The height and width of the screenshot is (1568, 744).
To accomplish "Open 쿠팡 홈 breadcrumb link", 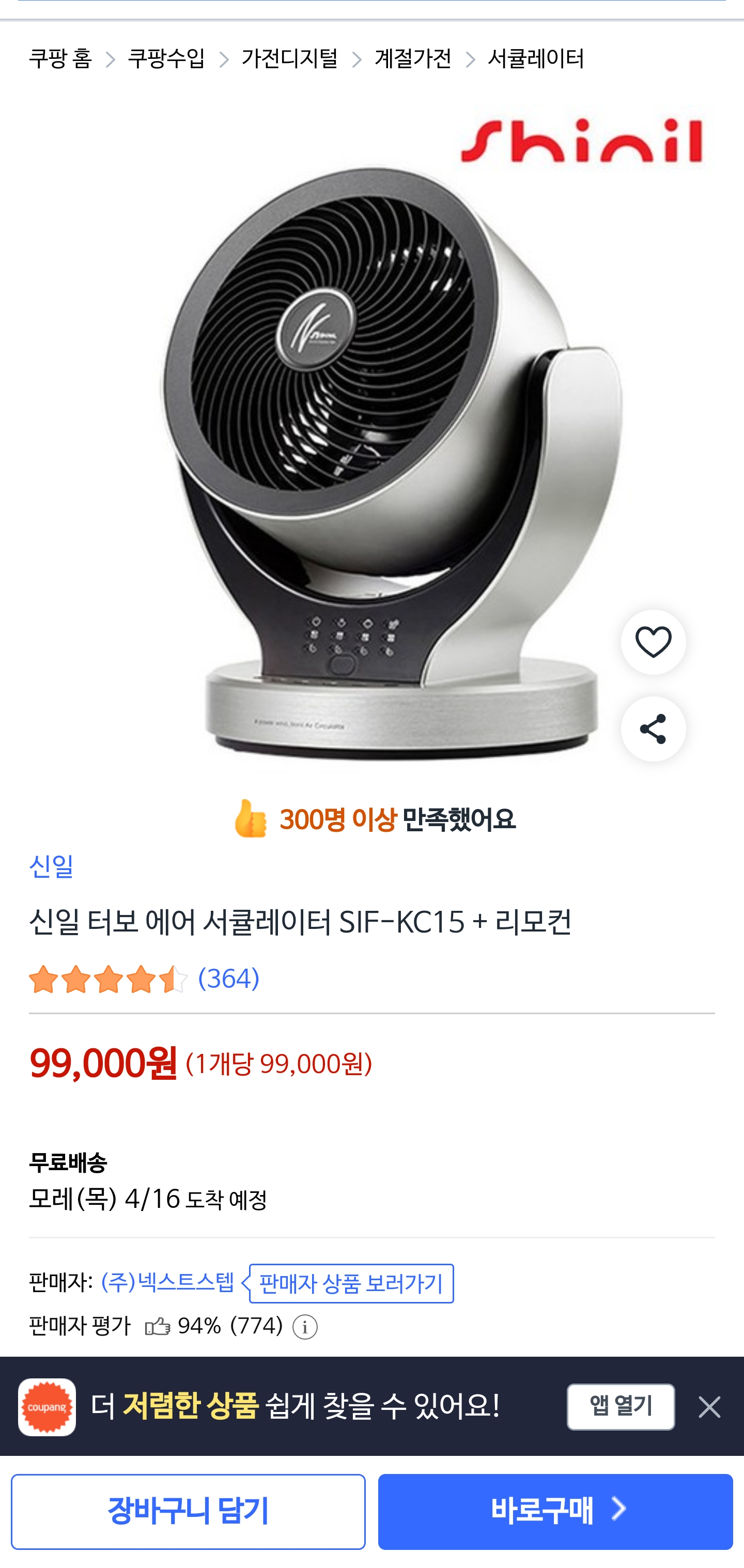I will point(60,58).
